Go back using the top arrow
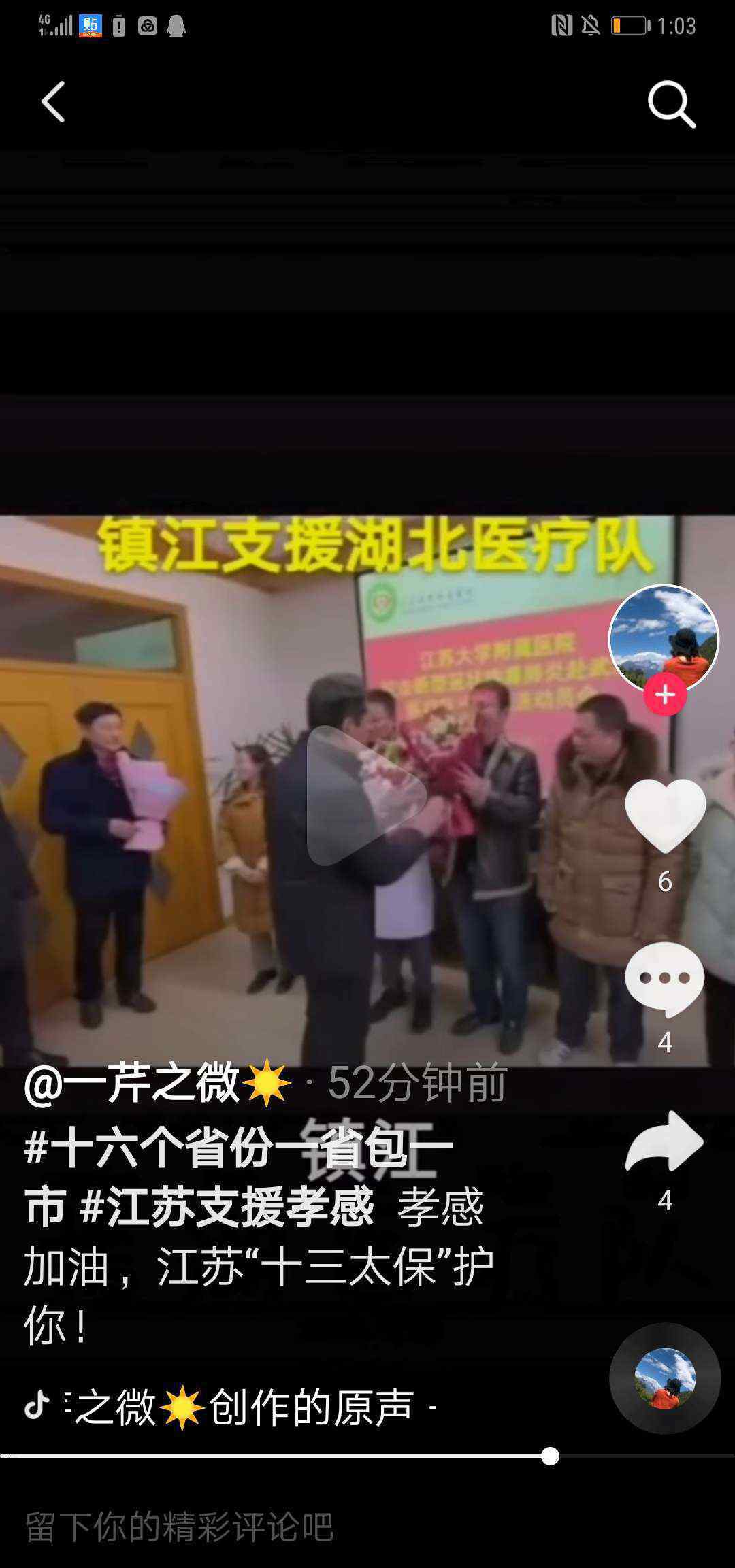 [53, 103]
